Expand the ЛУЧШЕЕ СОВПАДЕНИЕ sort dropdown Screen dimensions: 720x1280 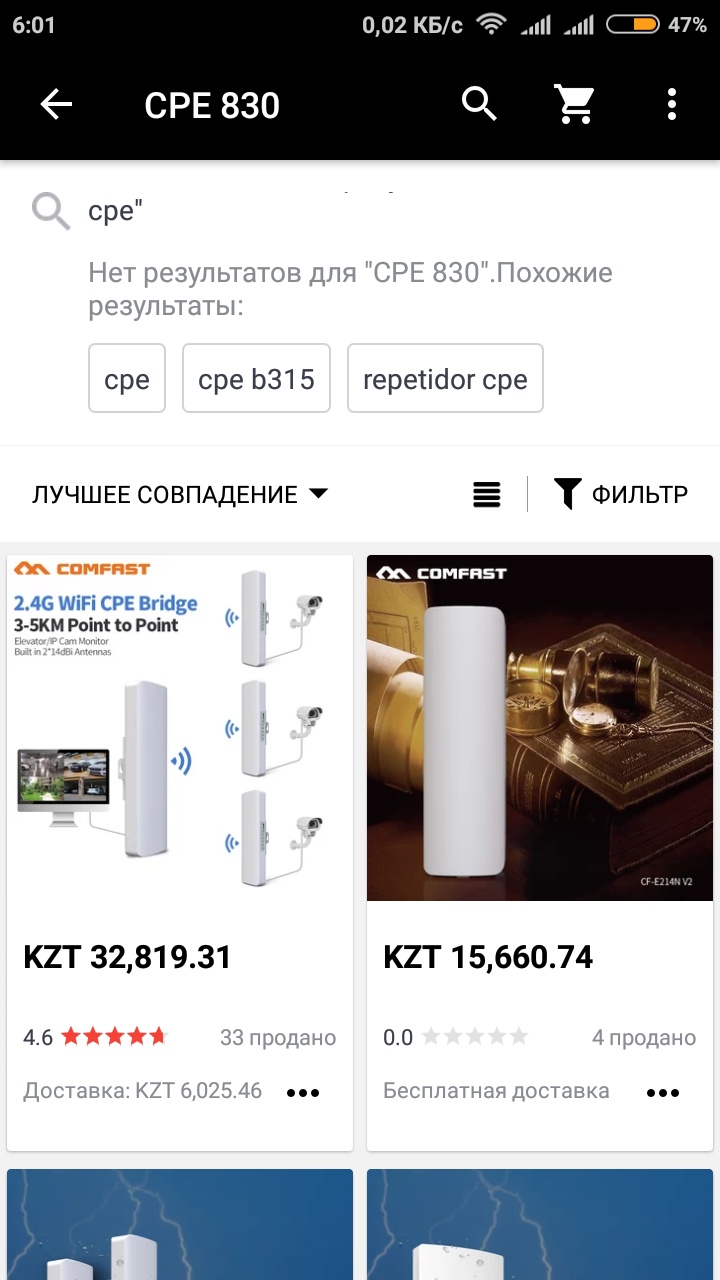180,494
